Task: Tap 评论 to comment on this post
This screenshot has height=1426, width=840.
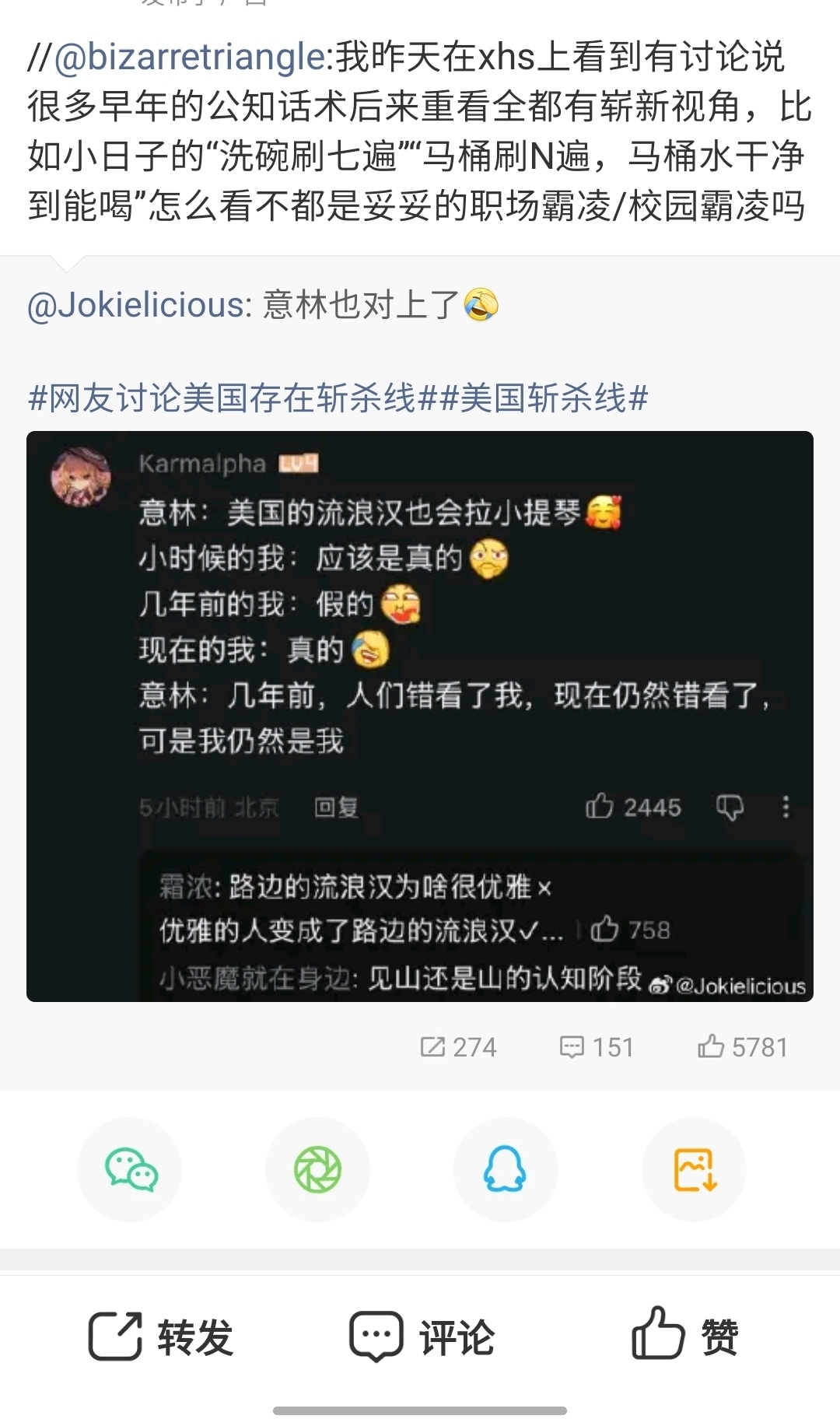Action: (x=421, y=1337)
